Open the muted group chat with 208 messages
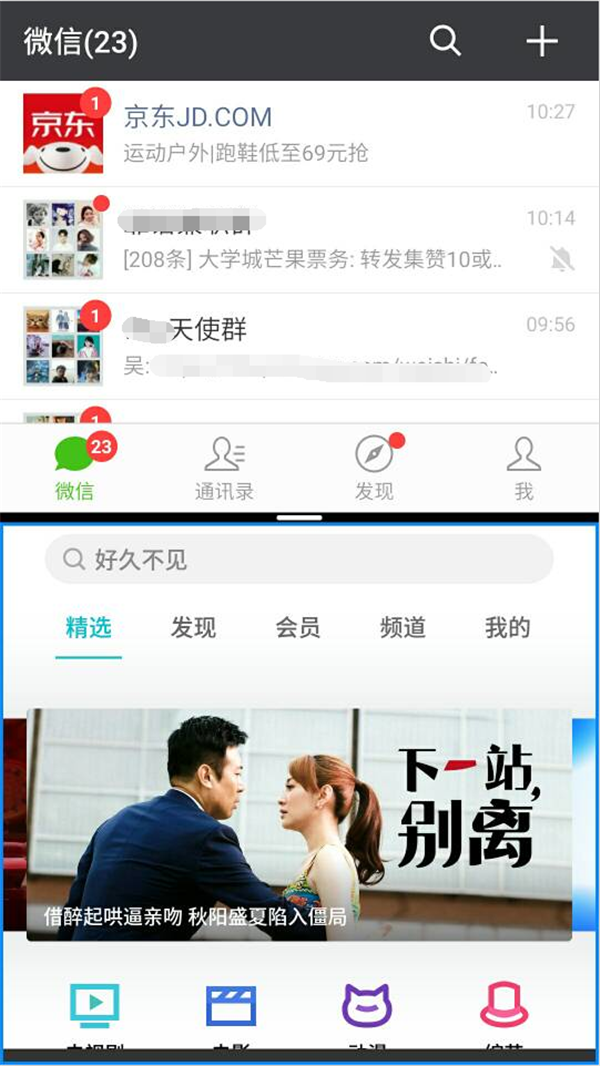Image resolution: width=600 pixels, height=1066 pixels. (x=300, y=240)
